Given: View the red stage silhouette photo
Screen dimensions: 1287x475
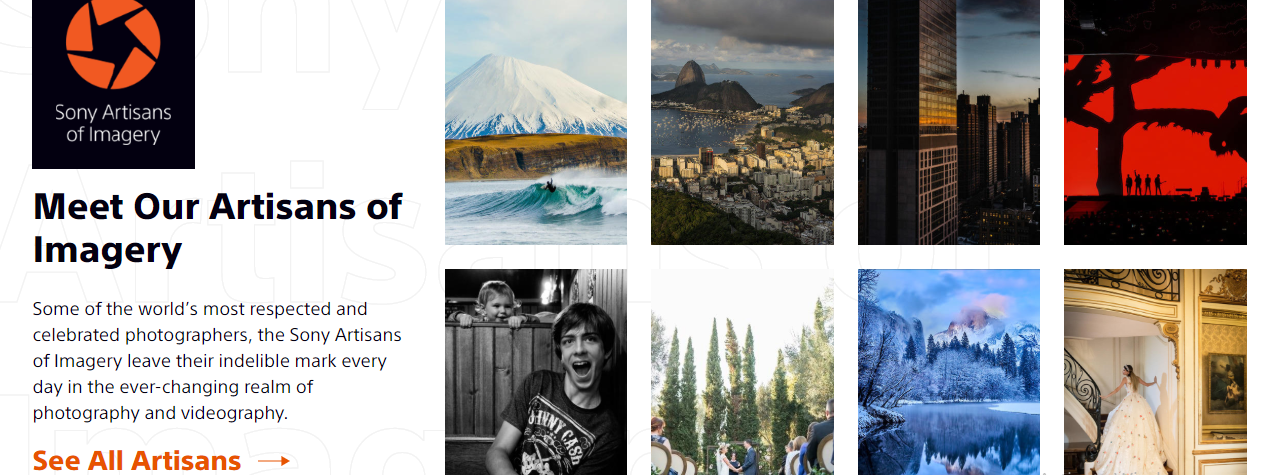Looking at the screenshot, I should pyautogui.click(x=1155, y=122).
